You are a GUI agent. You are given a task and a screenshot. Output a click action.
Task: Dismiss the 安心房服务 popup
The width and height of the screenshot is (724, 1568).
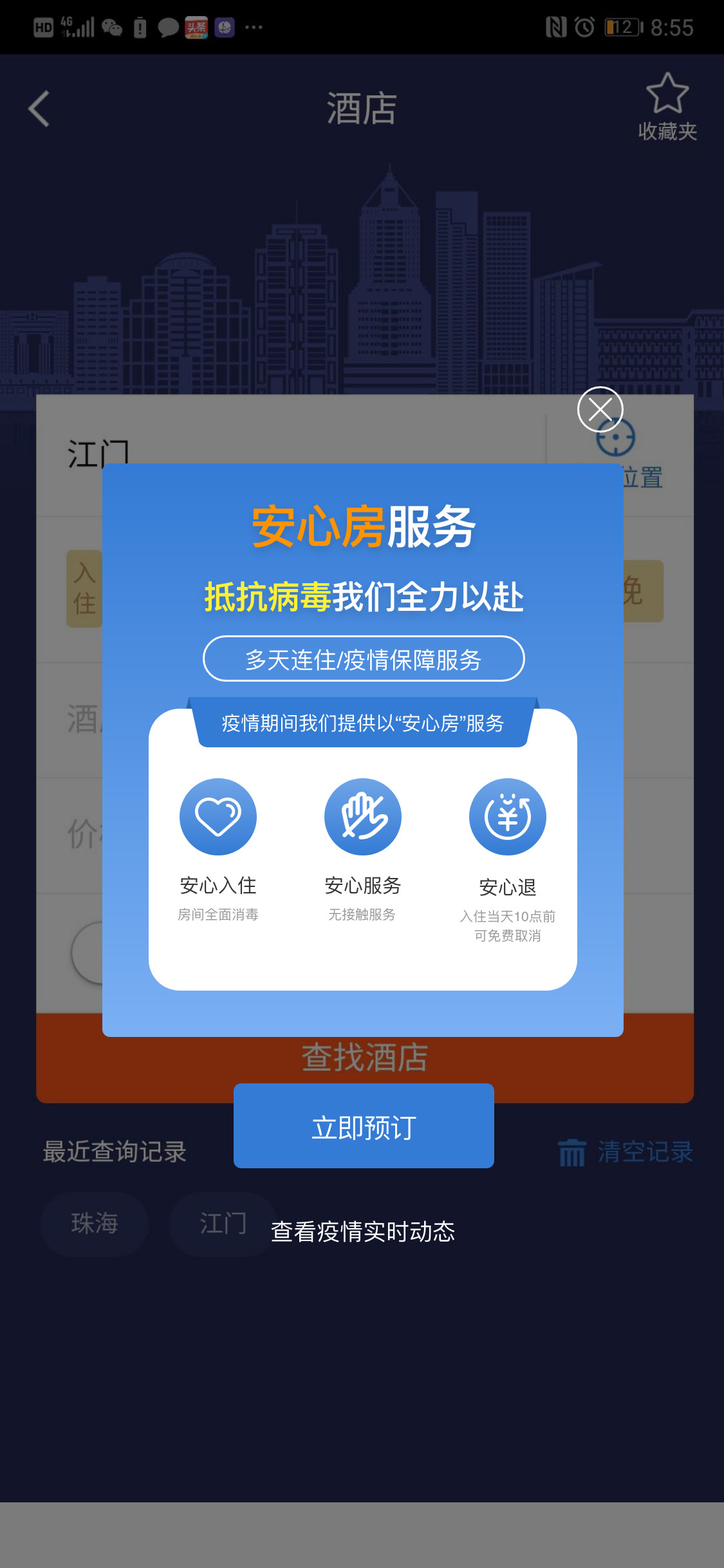601,410
